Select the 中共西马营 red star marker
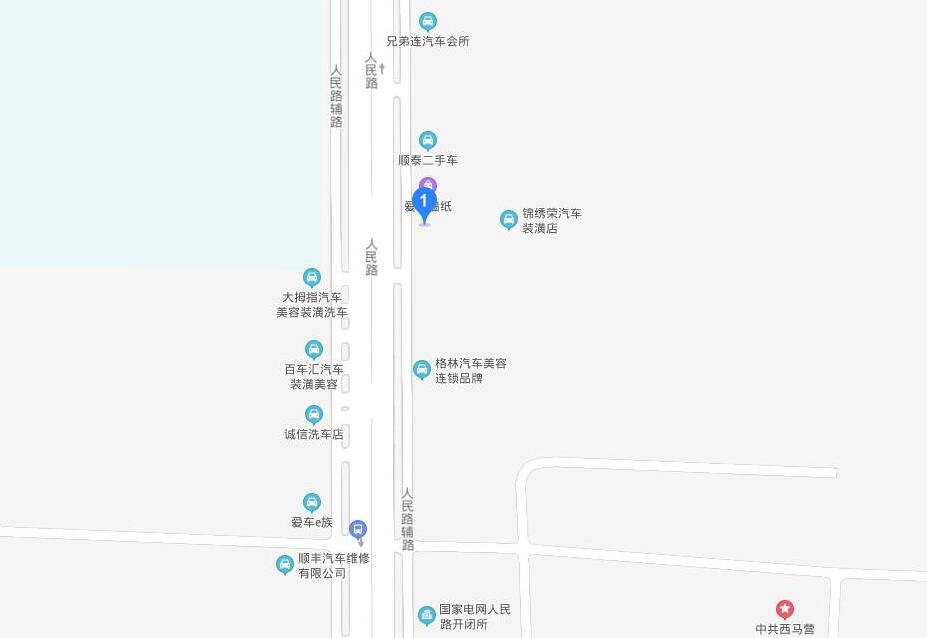Image resolution: width=927 pixels, height=638 pixels. tap(785, 608)
